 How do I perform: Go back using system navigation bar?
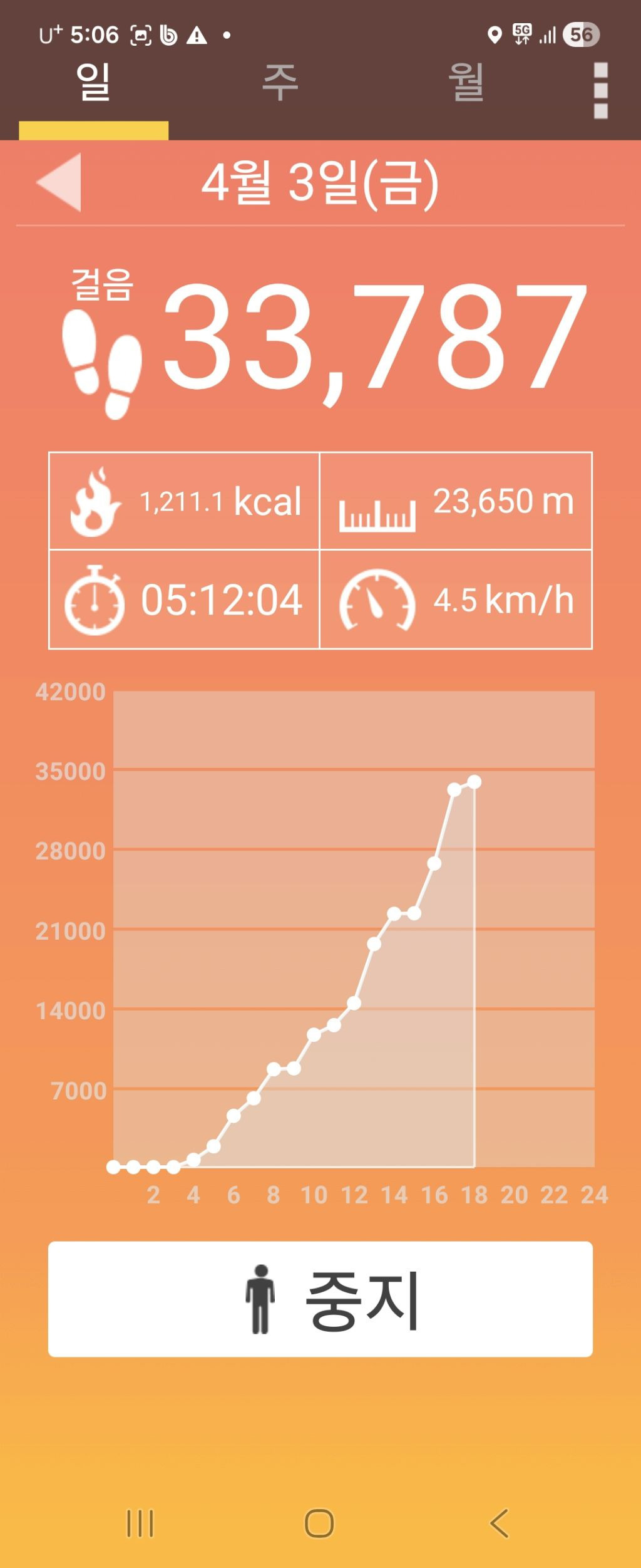499,1523
